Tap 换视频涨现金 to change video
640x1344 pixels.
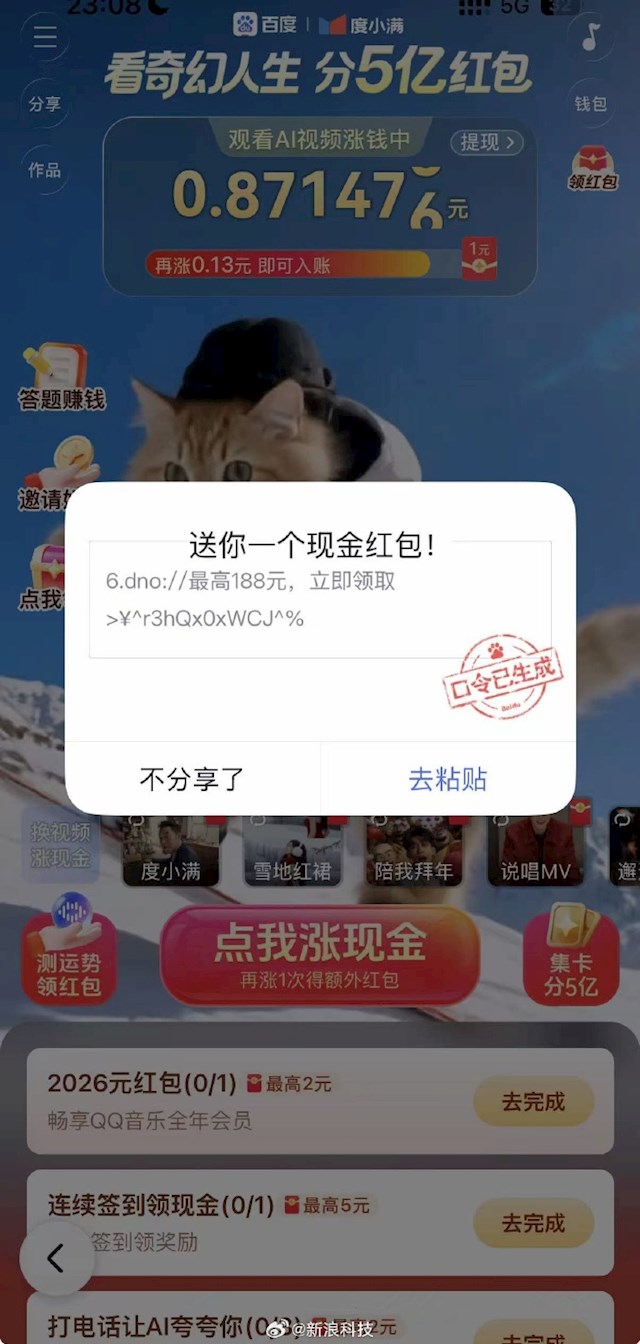pyautogui.click(x=61, y=845)
